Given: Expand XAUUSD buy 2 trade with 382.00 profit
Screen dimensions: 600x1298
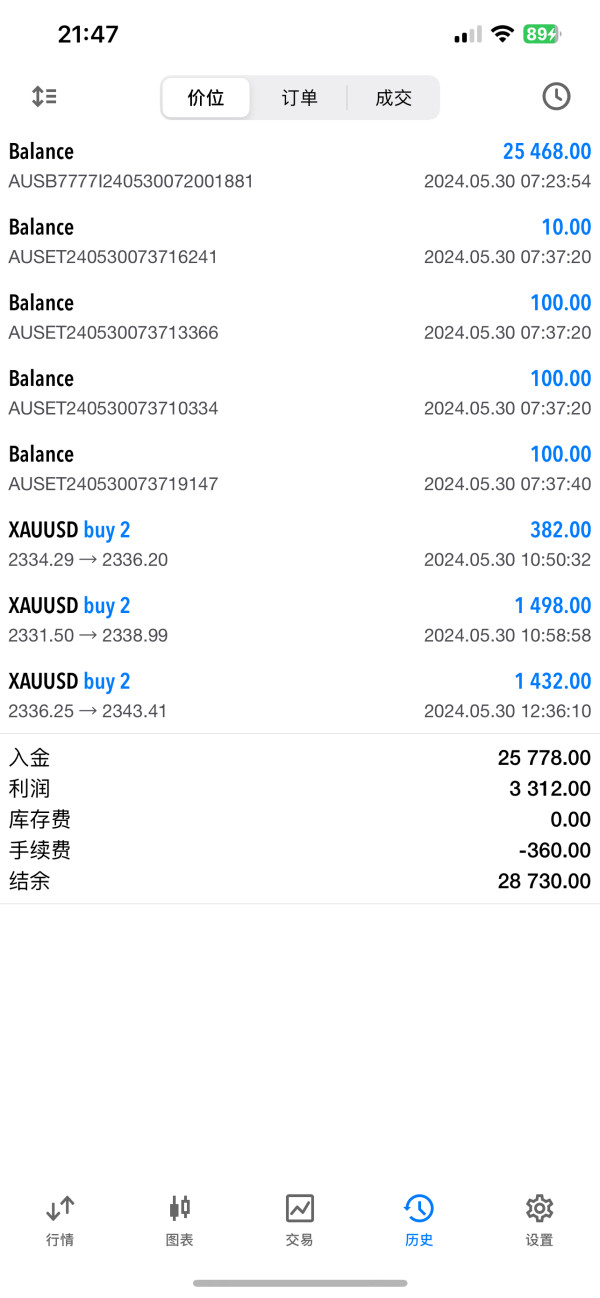Looking at the screenshot, I should pos(300,544).
